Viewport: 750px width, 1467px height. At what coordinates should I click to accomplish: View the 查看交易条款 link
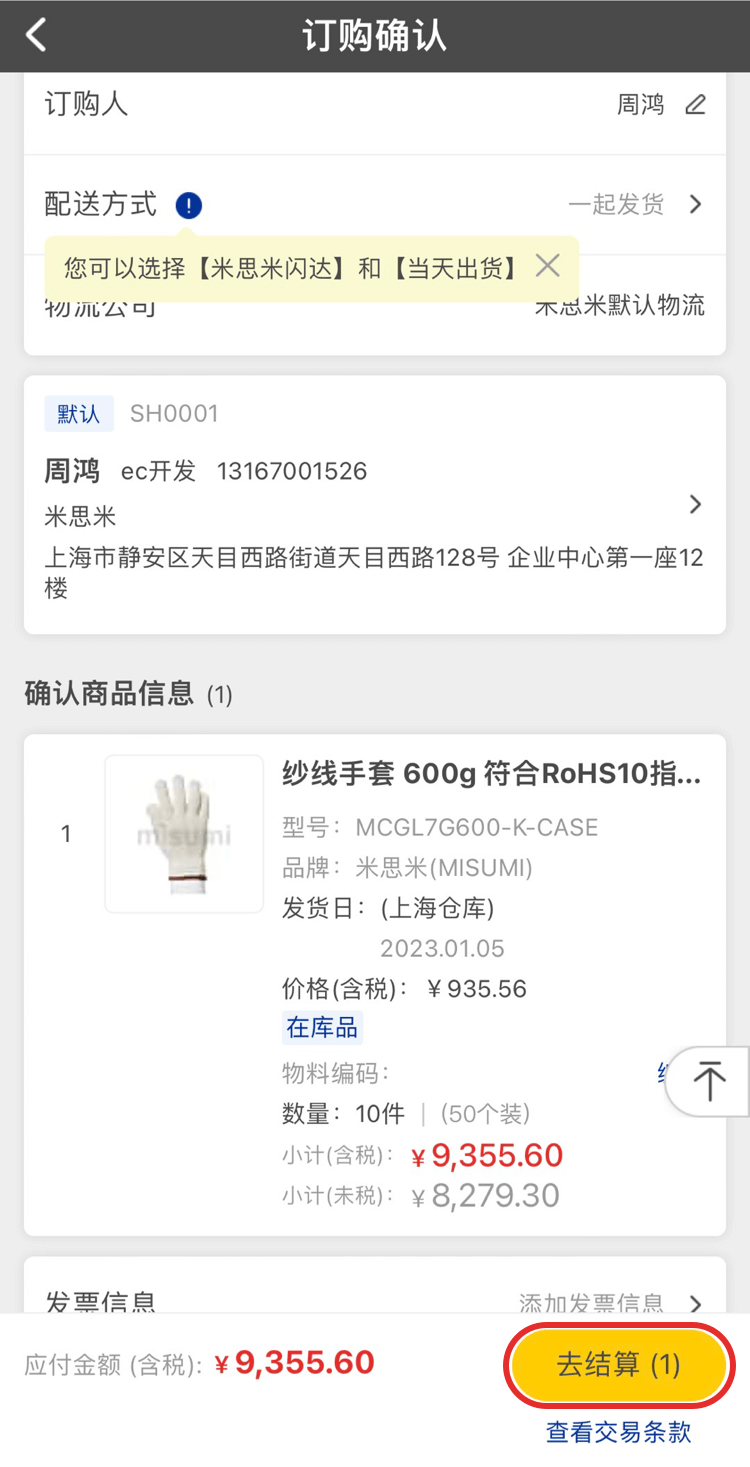619,1432
